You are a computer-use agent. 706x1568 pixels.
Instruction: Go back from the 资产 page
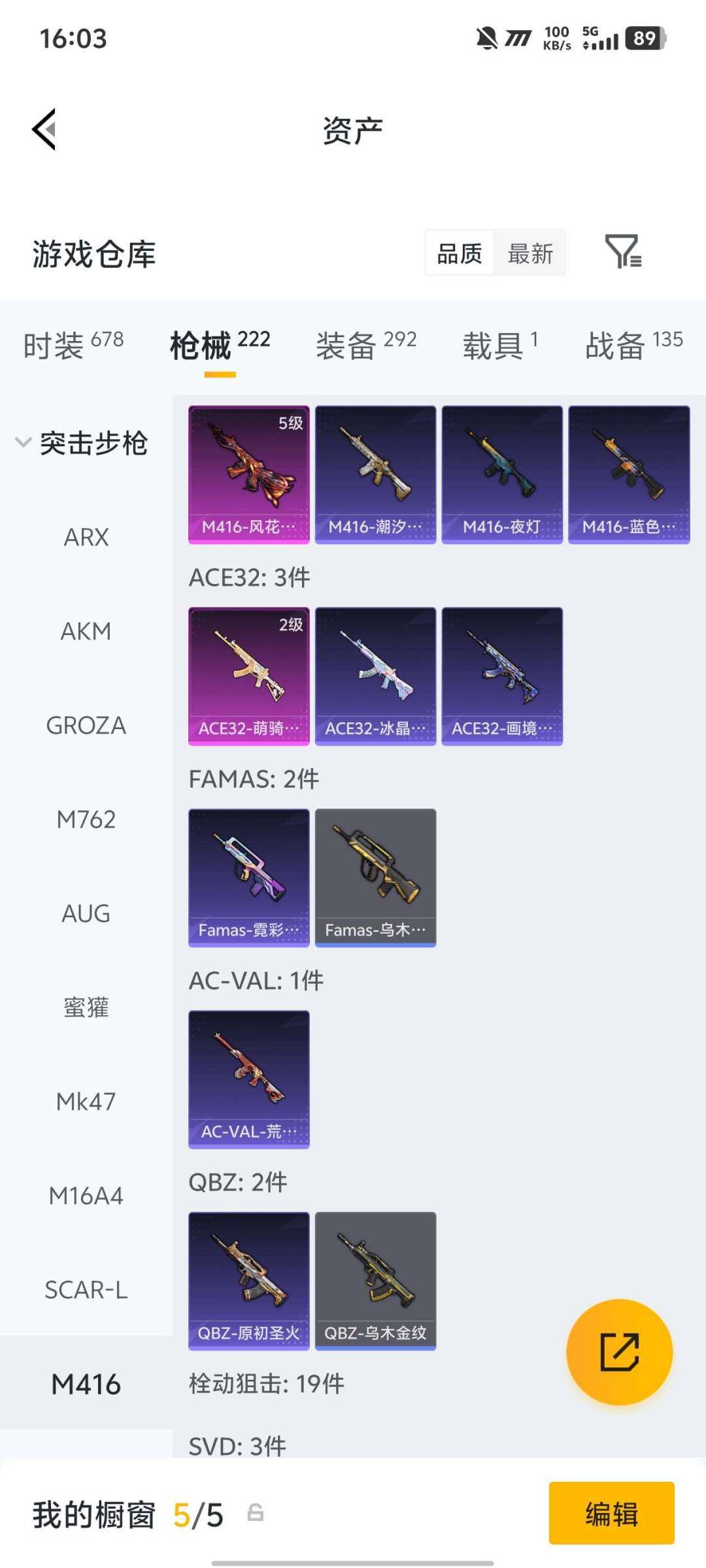point(44,129)
